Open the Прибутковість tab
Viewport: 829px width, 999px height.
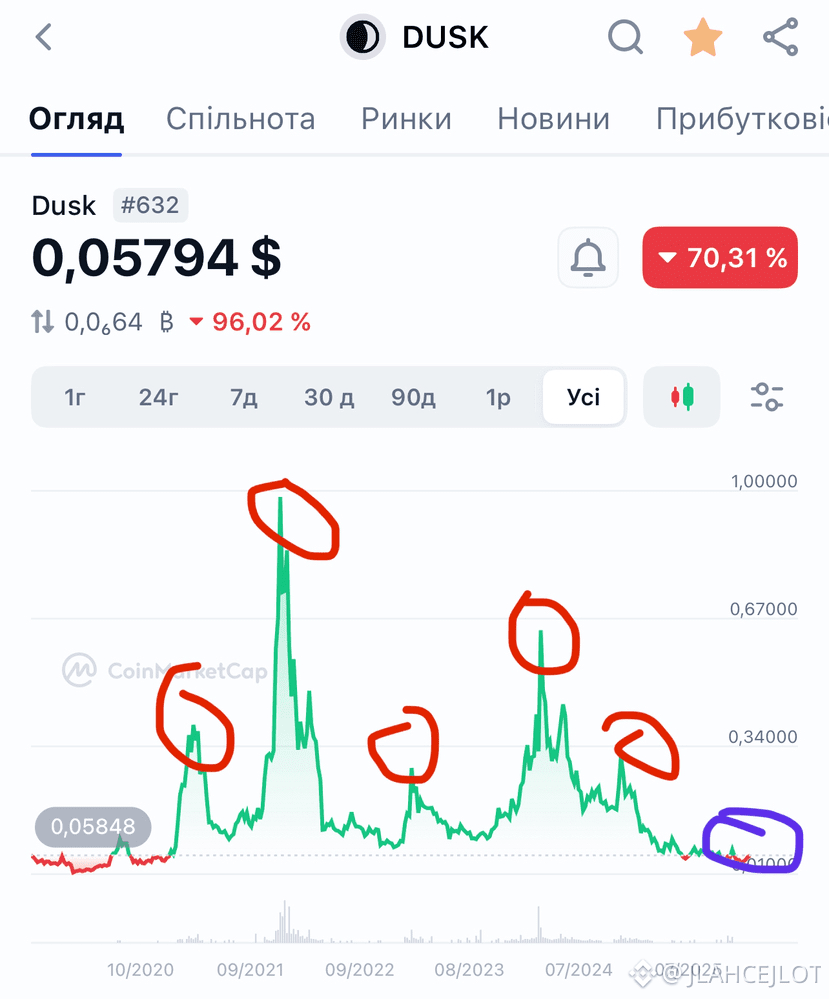click(x=742, y=119)
